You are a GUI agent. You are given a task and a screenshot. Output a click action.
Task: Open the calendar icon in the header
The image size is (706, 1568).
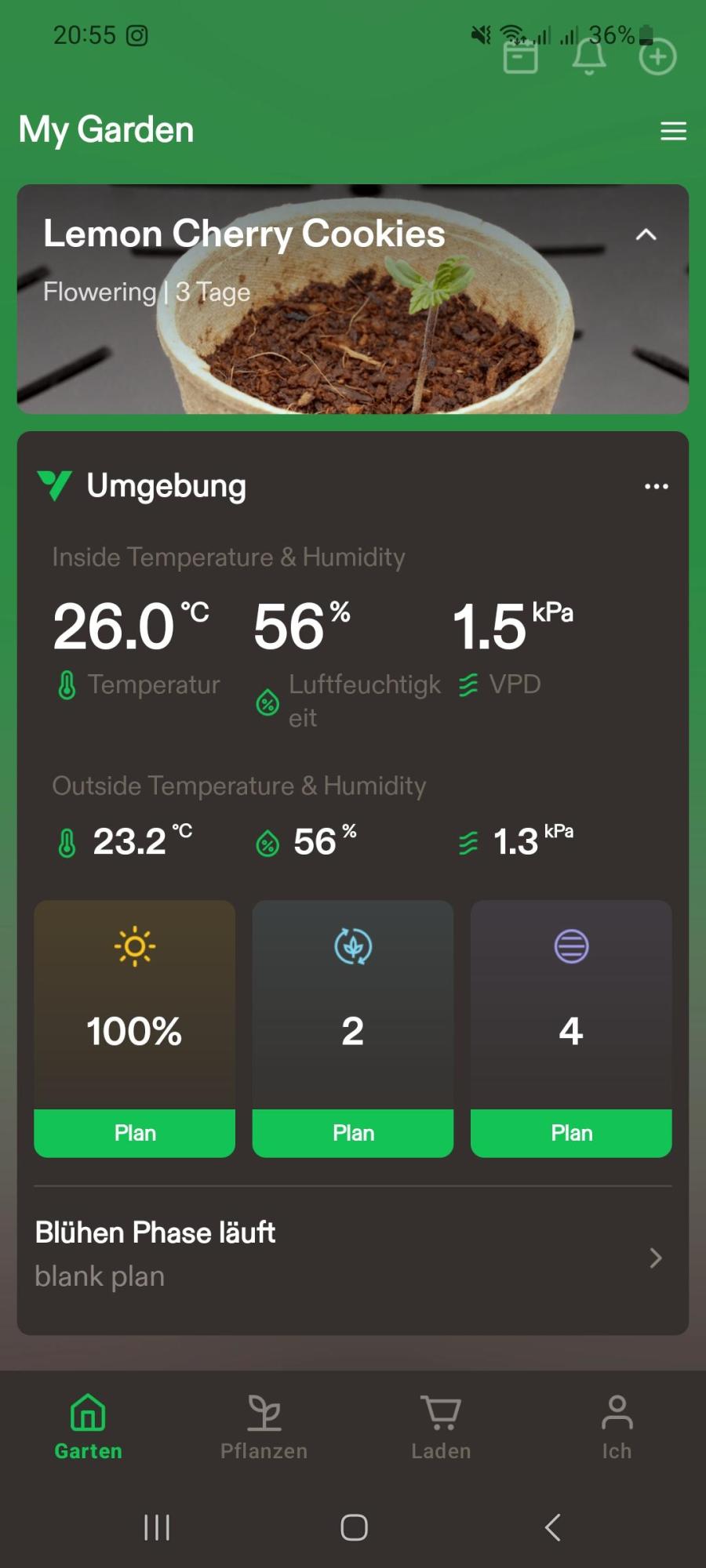(520, 56)
